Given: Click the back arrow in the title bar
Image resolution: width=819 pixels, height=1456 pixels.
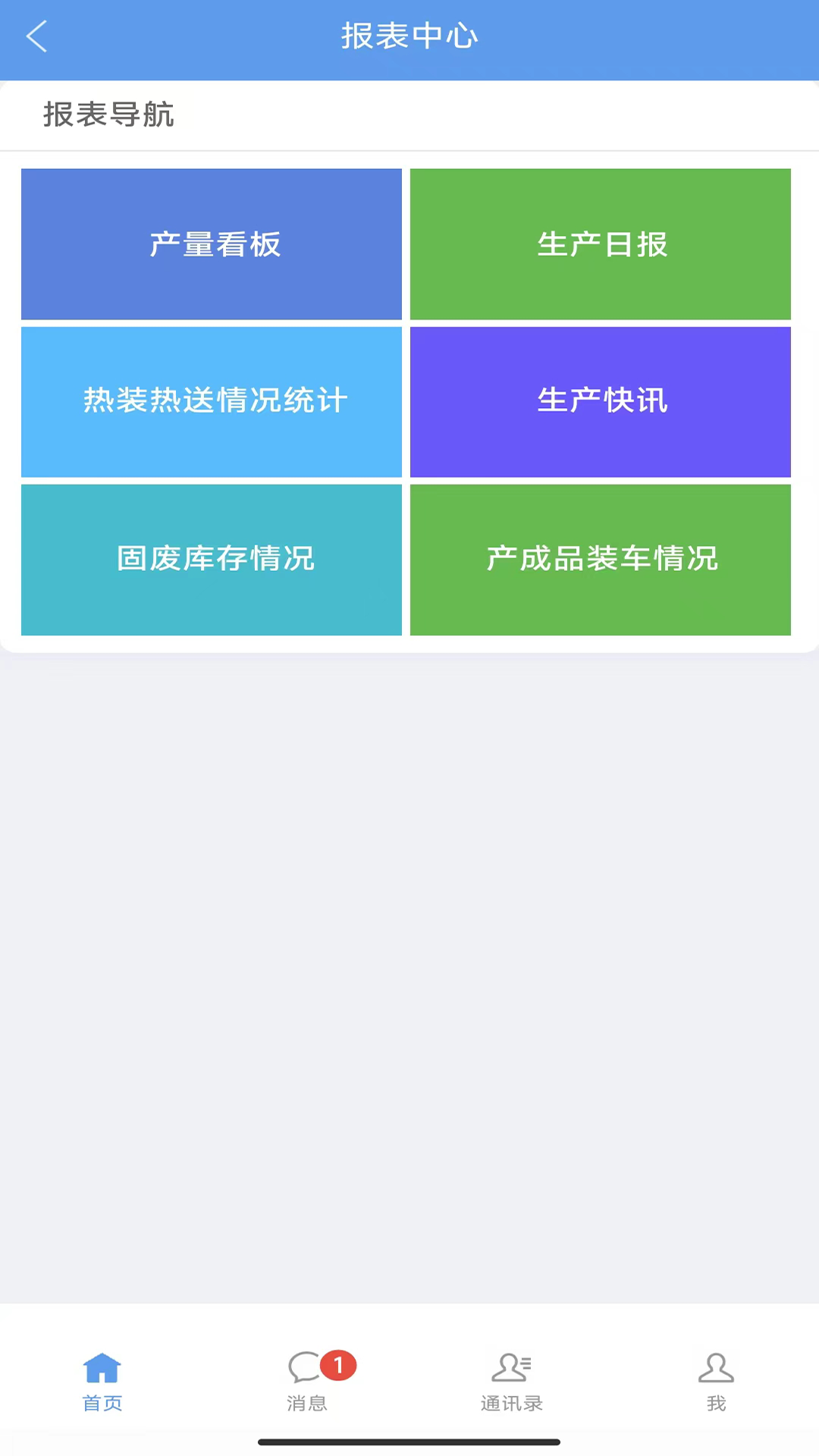Looking at the screenshot, I should 36,36.
